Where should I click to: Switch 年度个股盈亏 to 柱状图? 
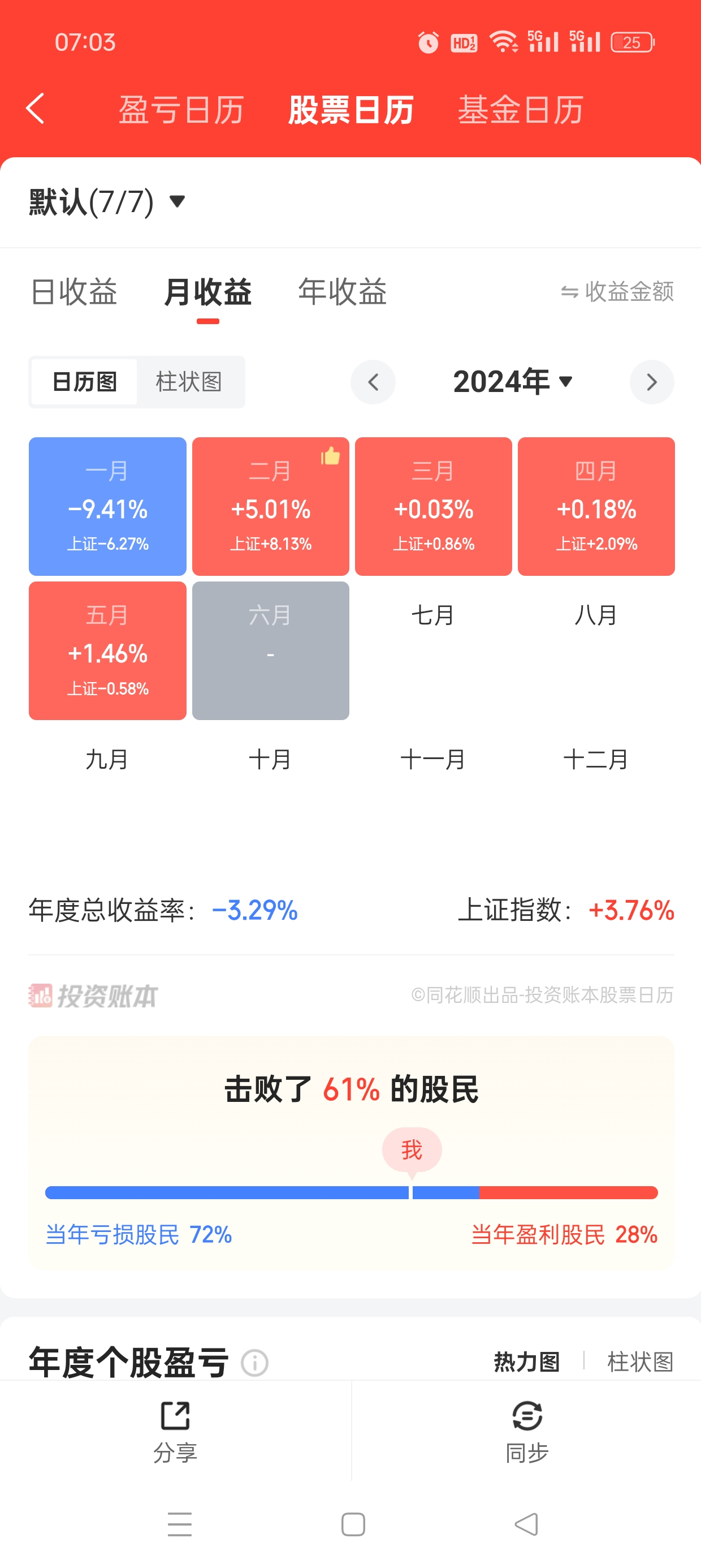click(640, 1362)
